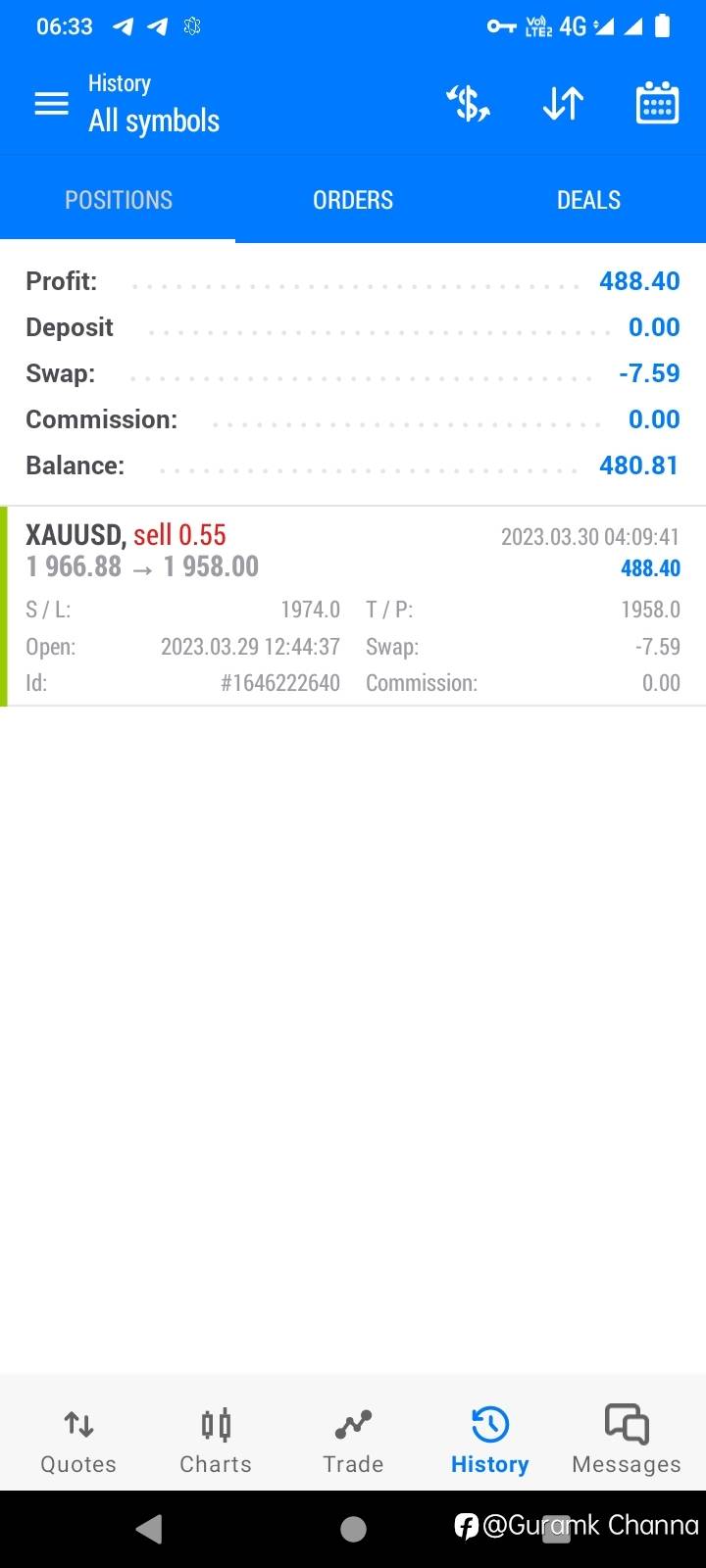Open the Charts section
This screenshot has width=706, height=1568.
216,1439
